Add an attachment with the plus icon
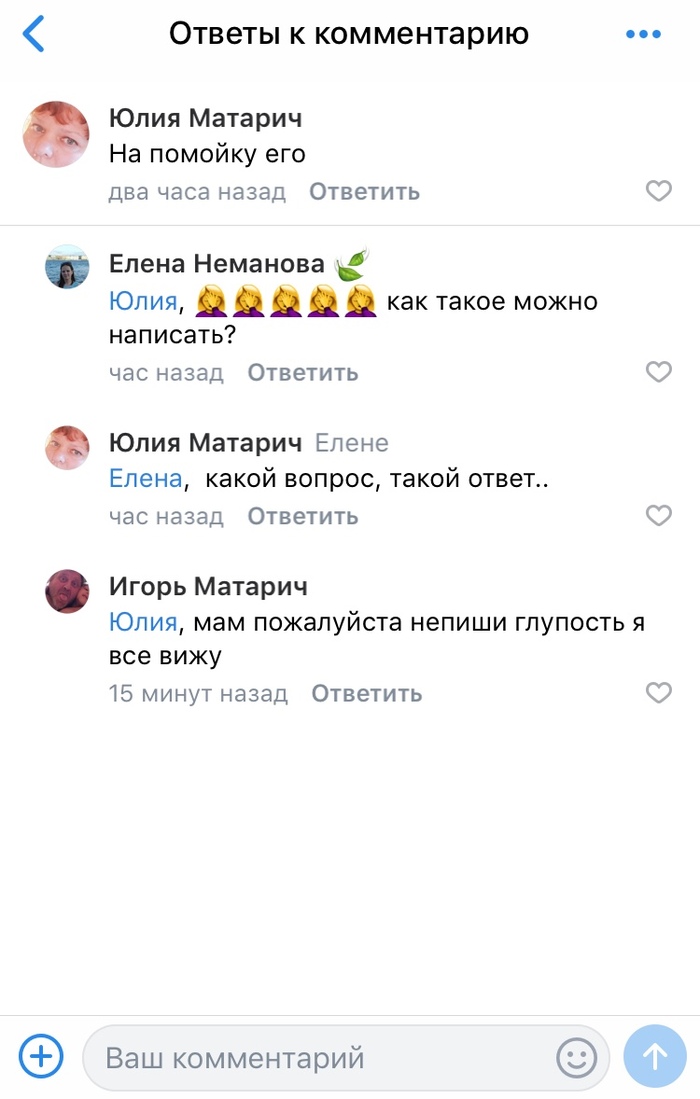This screenshot has width=700, height=1099. [41, 1056]
